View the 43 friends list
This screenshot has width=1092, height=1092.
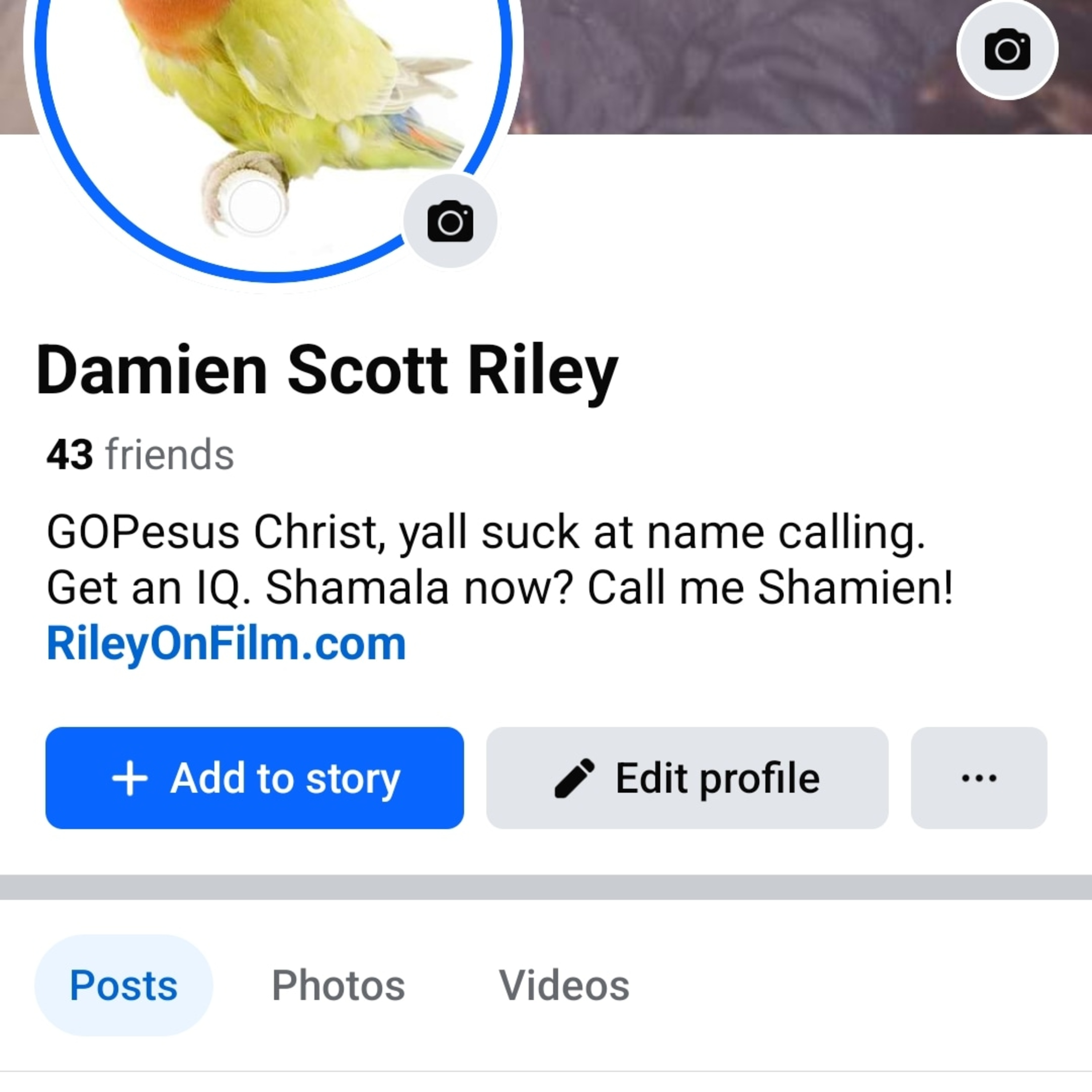[x=140, y=454]
